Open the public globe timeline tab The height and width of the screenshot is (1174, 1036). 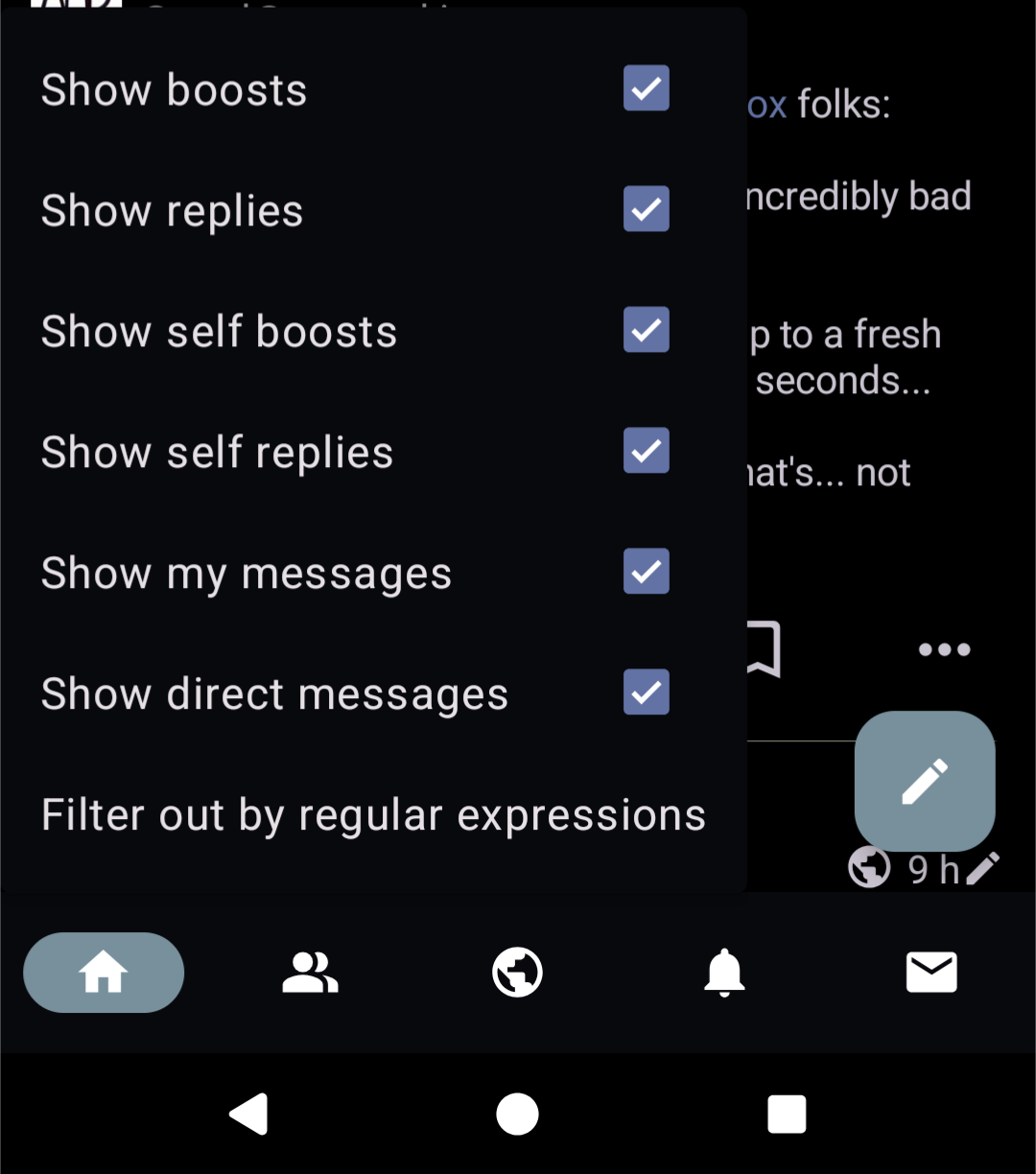click(x=517, y=973)
